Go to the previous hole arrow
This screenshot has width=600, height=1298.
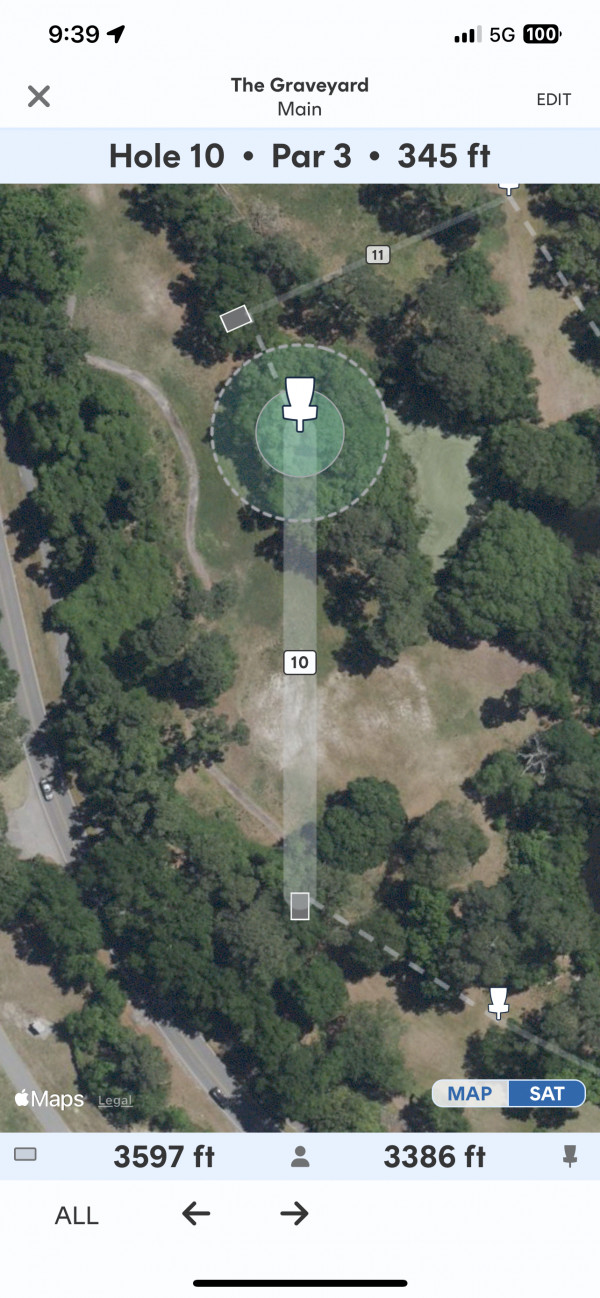pos(196,1214)
